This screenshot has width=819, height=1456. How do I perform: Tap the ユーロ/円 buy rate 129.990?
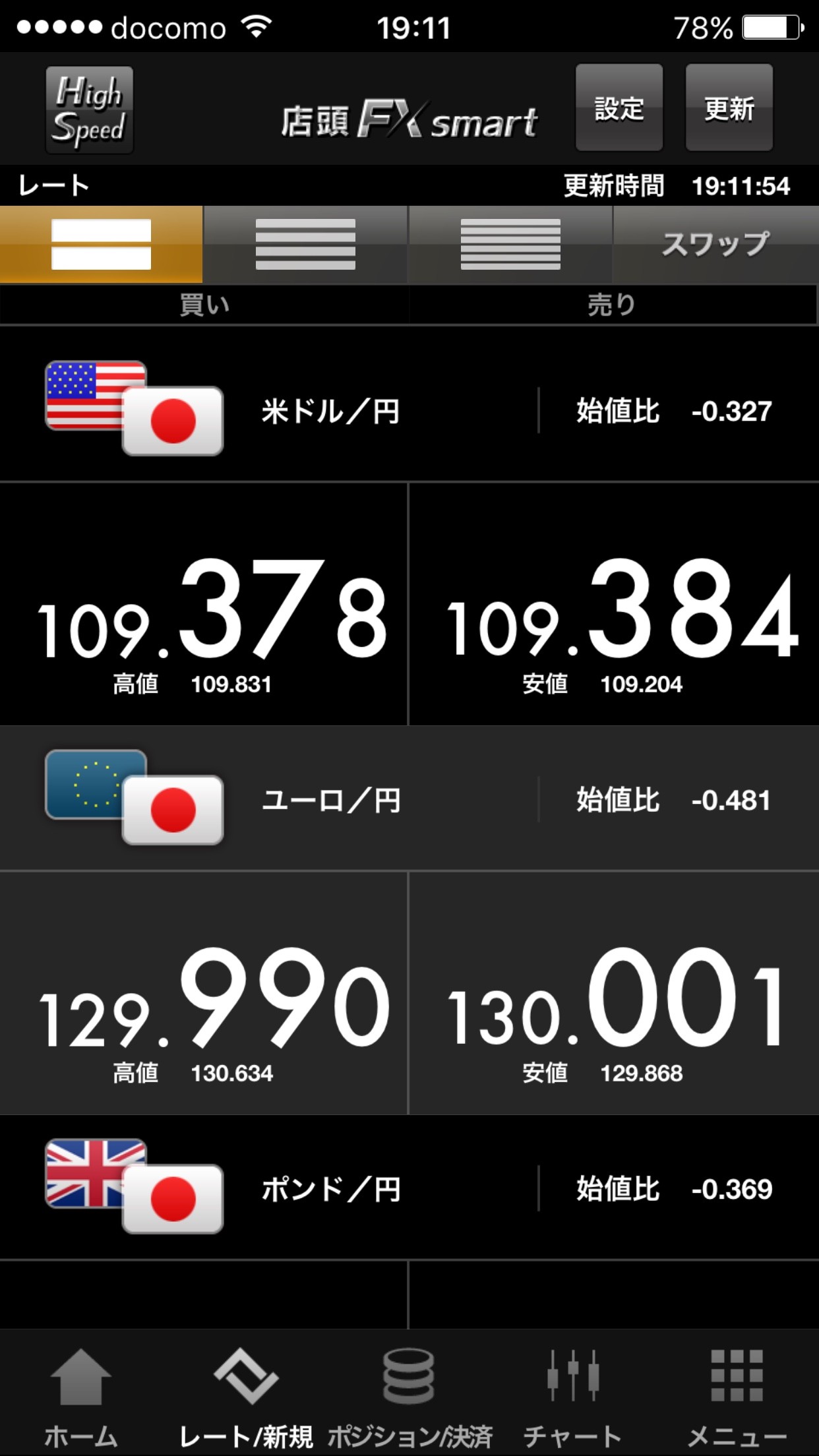203,993
